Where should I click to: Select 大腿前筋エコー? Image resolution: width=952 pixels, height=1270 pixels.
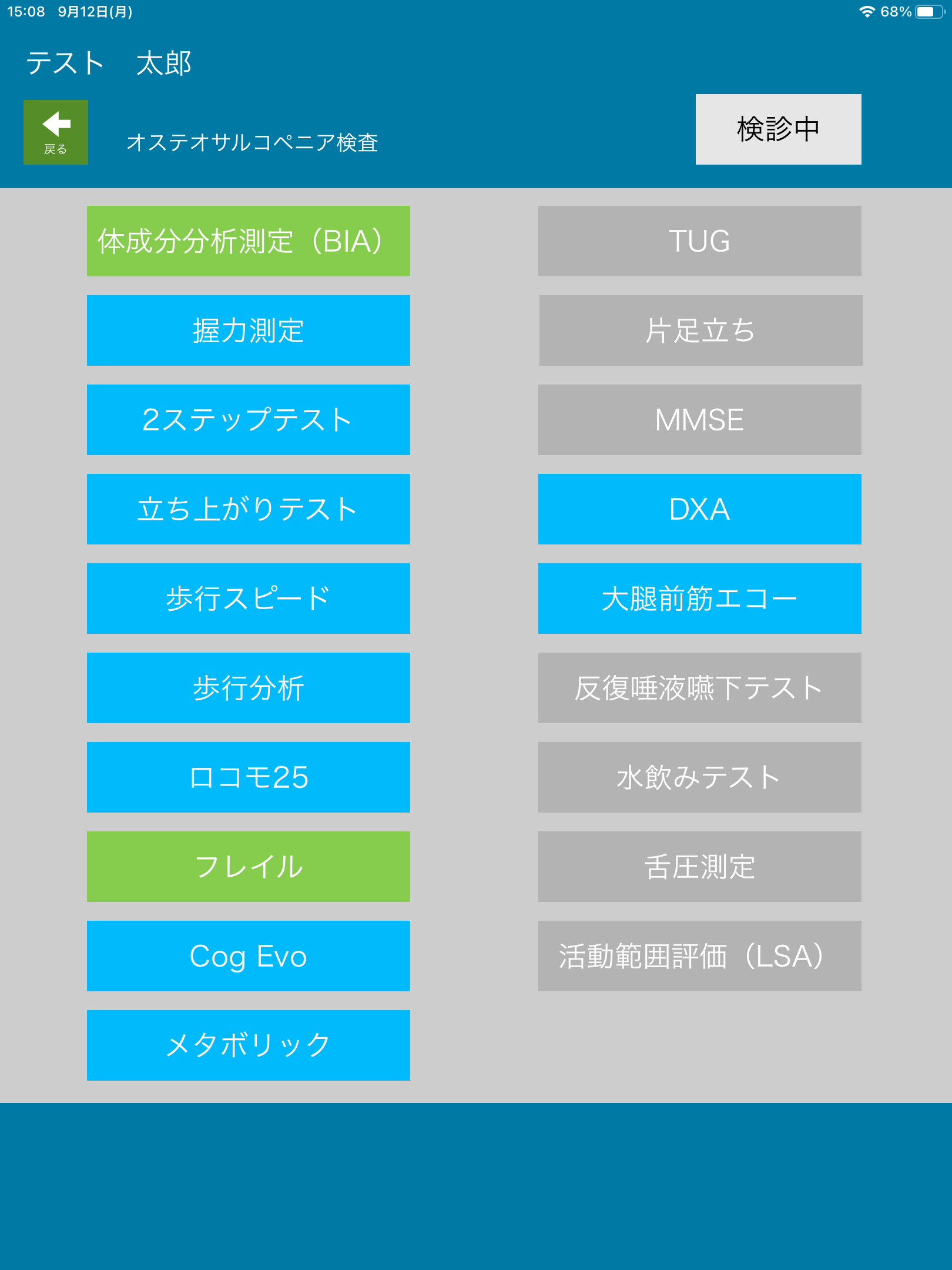(699, 599)
